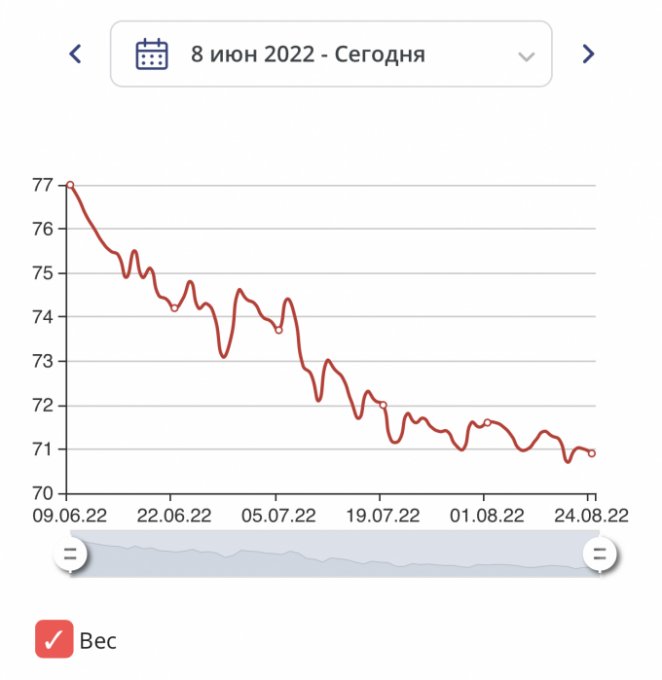Go to the next date range

588,54
